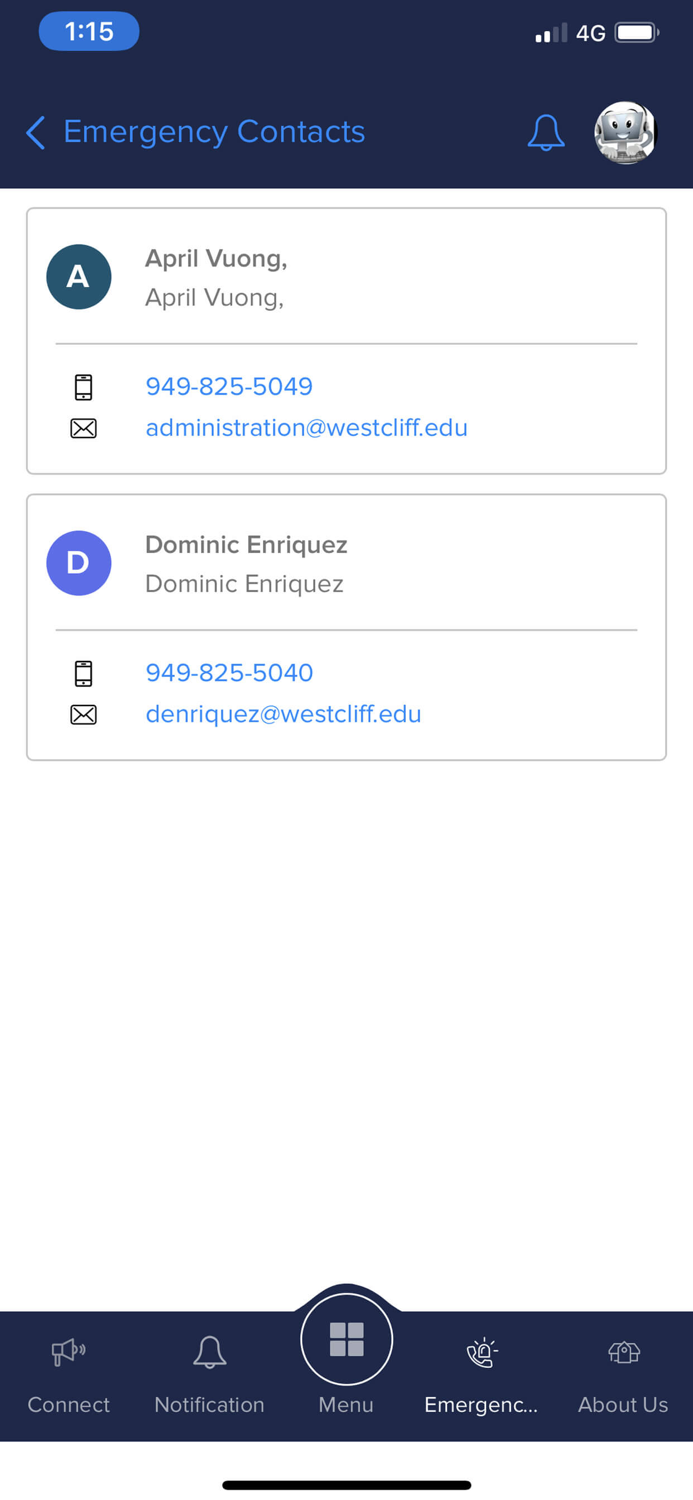Switch to the Connect tab
Screen dimensions: 693x1500
click(69, 1375)
